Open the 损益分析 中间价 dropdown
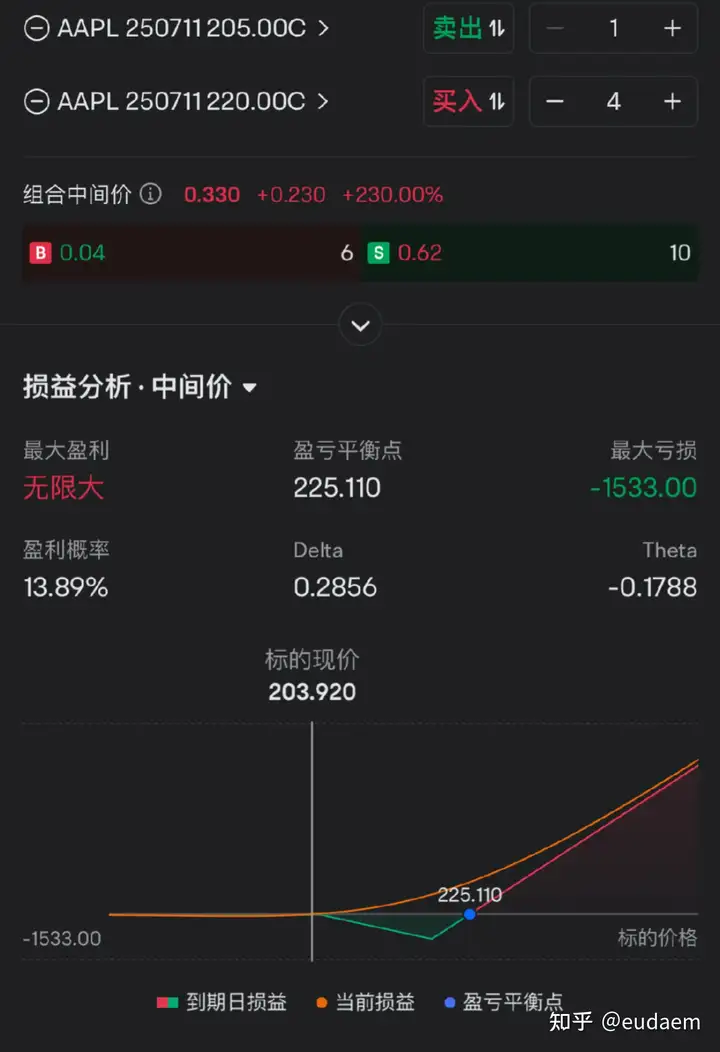The image size is (720, 1052). click(x=250, y=388)
